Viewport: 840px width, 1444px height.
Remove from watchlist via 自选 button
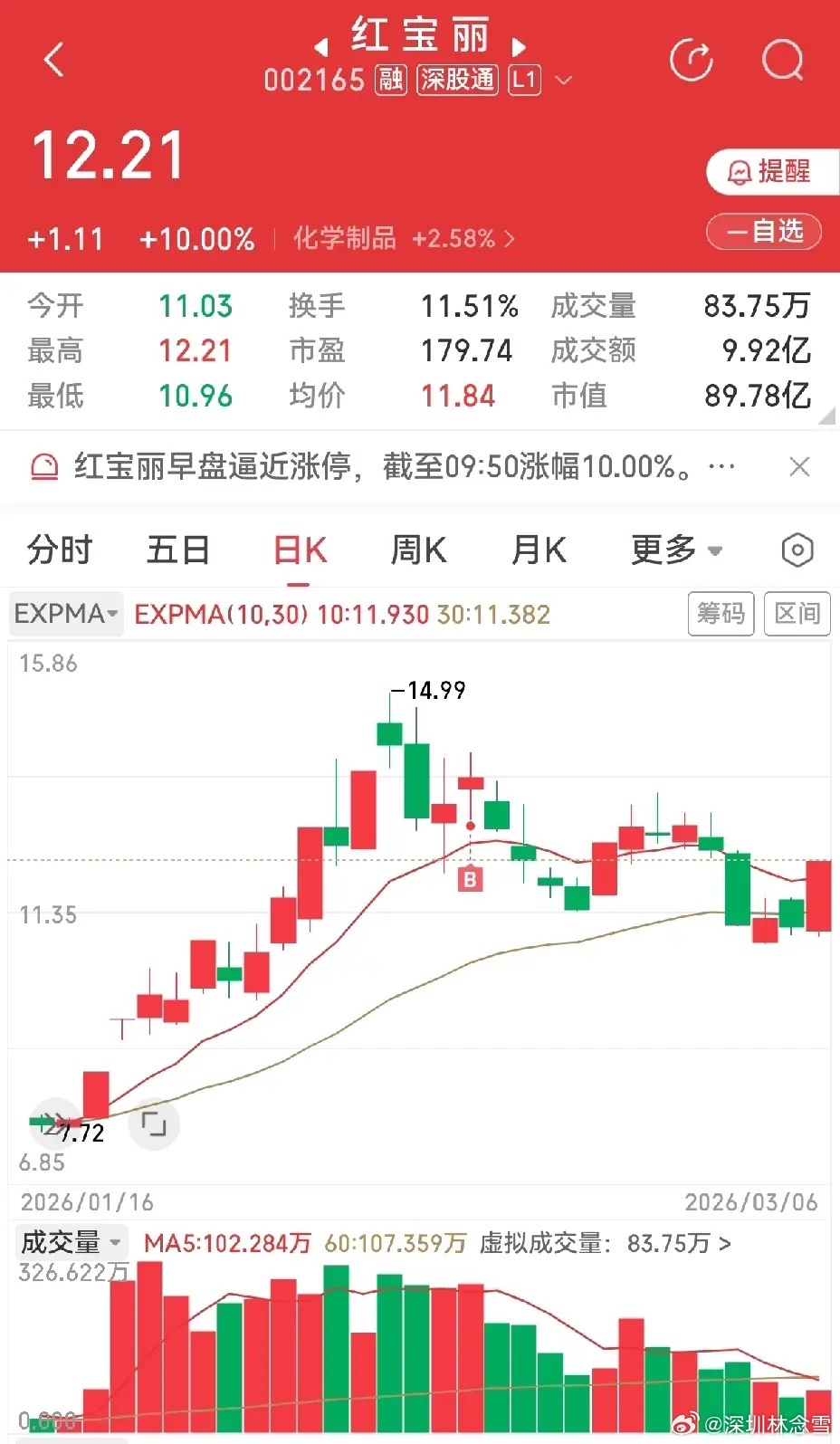tap(764, 232)
